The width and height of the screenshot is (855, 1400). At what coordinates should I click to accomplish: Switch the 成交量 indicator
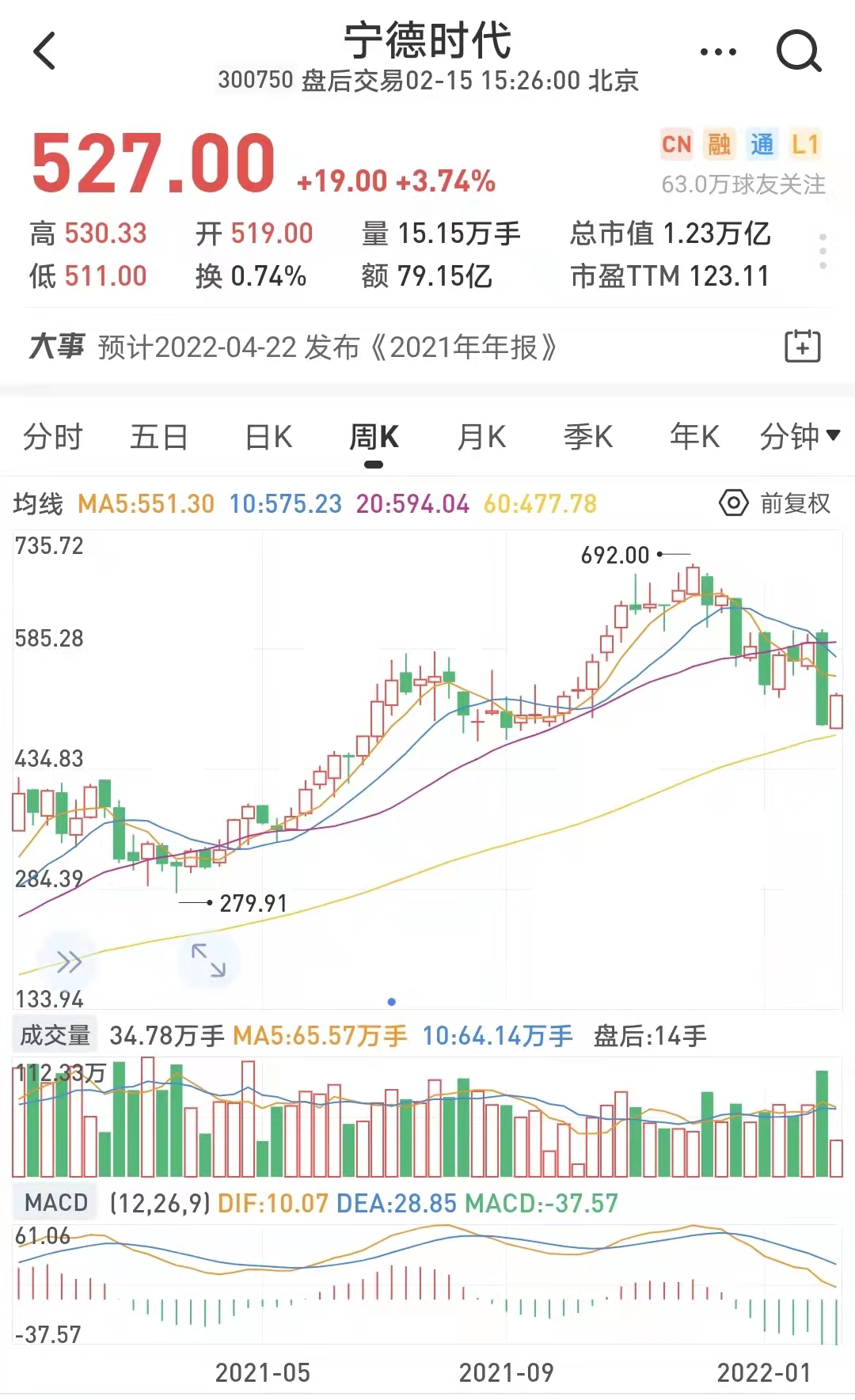tap(55, 1035)
